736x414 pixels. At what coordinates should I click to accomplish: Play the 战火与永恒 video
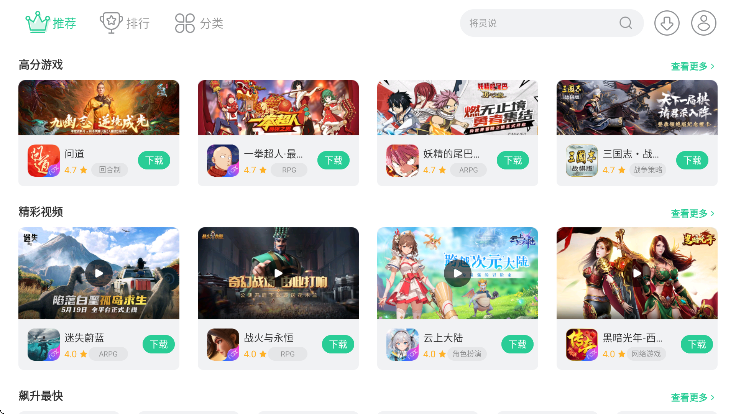coord(278,273)
